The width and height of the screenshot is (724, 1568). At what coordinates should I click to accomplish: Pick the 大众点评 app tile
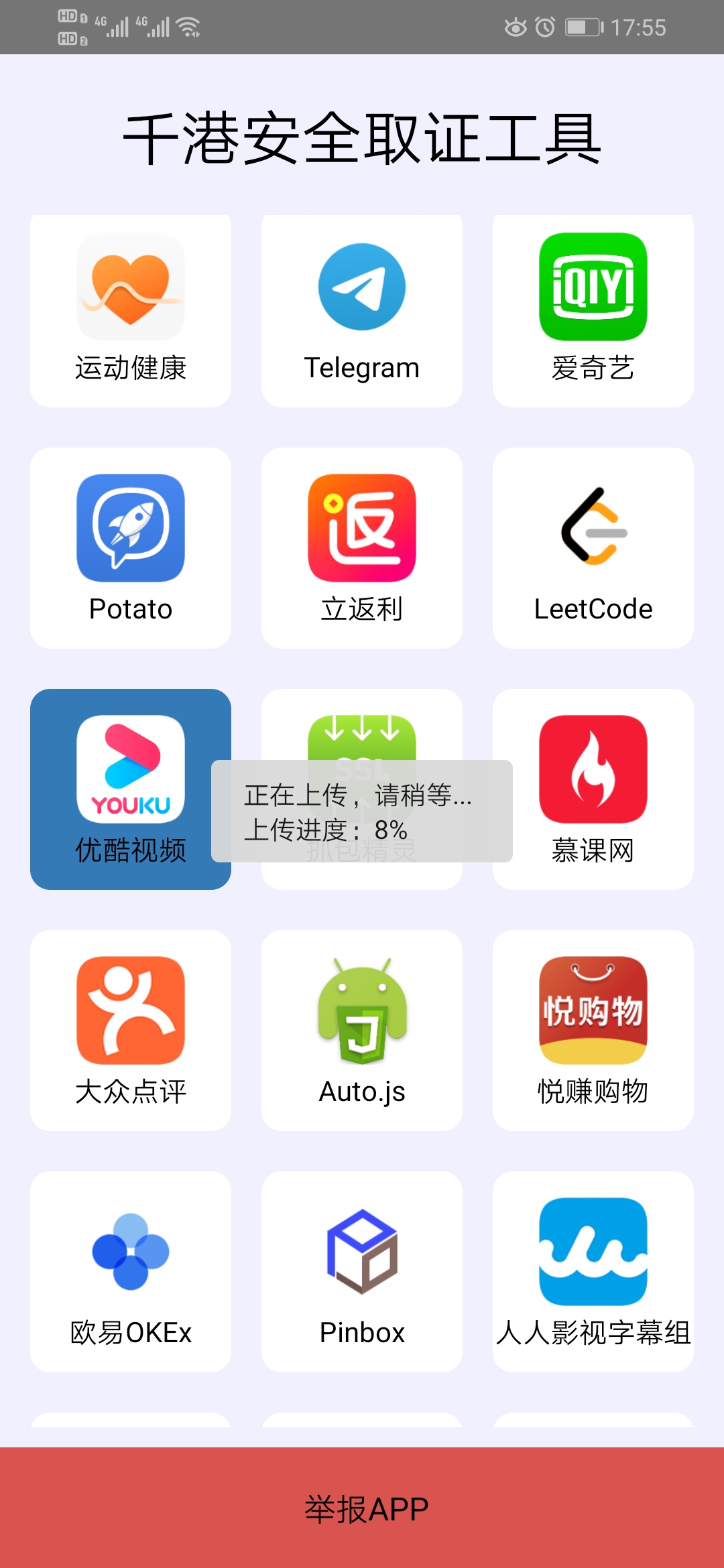(131, 1030)
